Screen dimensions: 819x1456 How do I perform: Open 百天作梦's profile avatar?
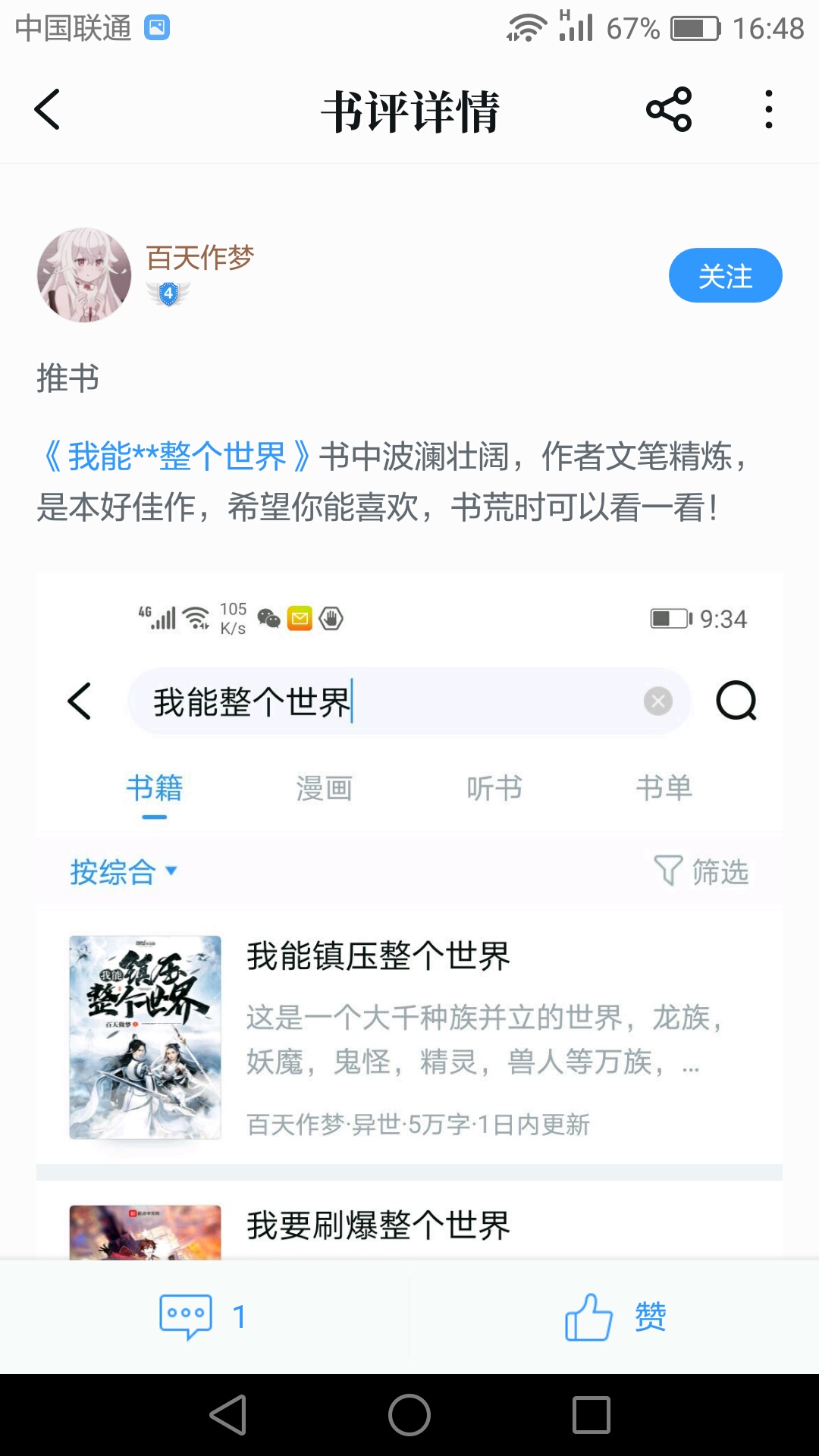(84, 275)
